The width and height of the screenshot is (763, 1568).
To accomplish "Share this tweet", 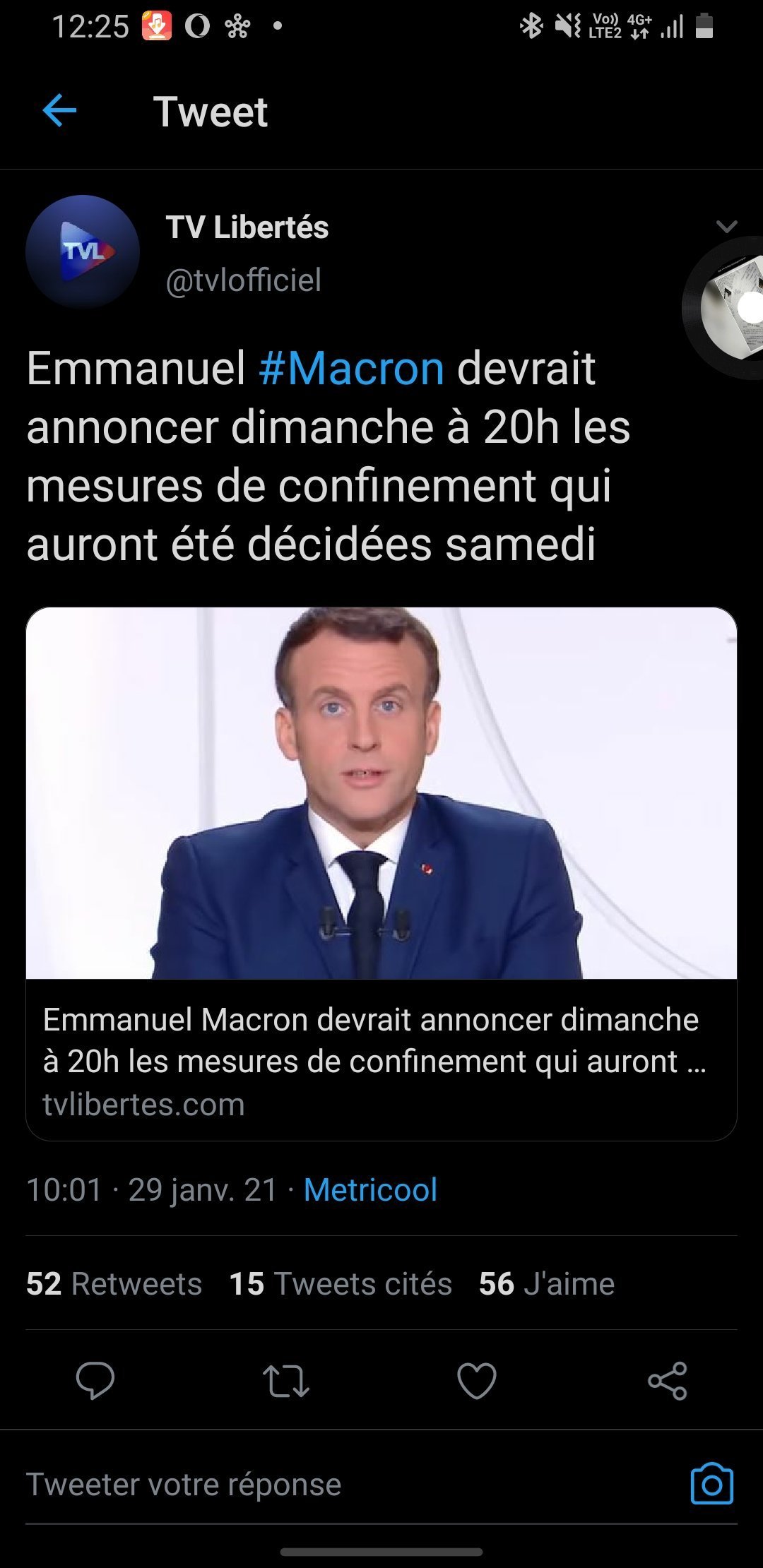I will pyautogui.click(x=668, y=1380).
